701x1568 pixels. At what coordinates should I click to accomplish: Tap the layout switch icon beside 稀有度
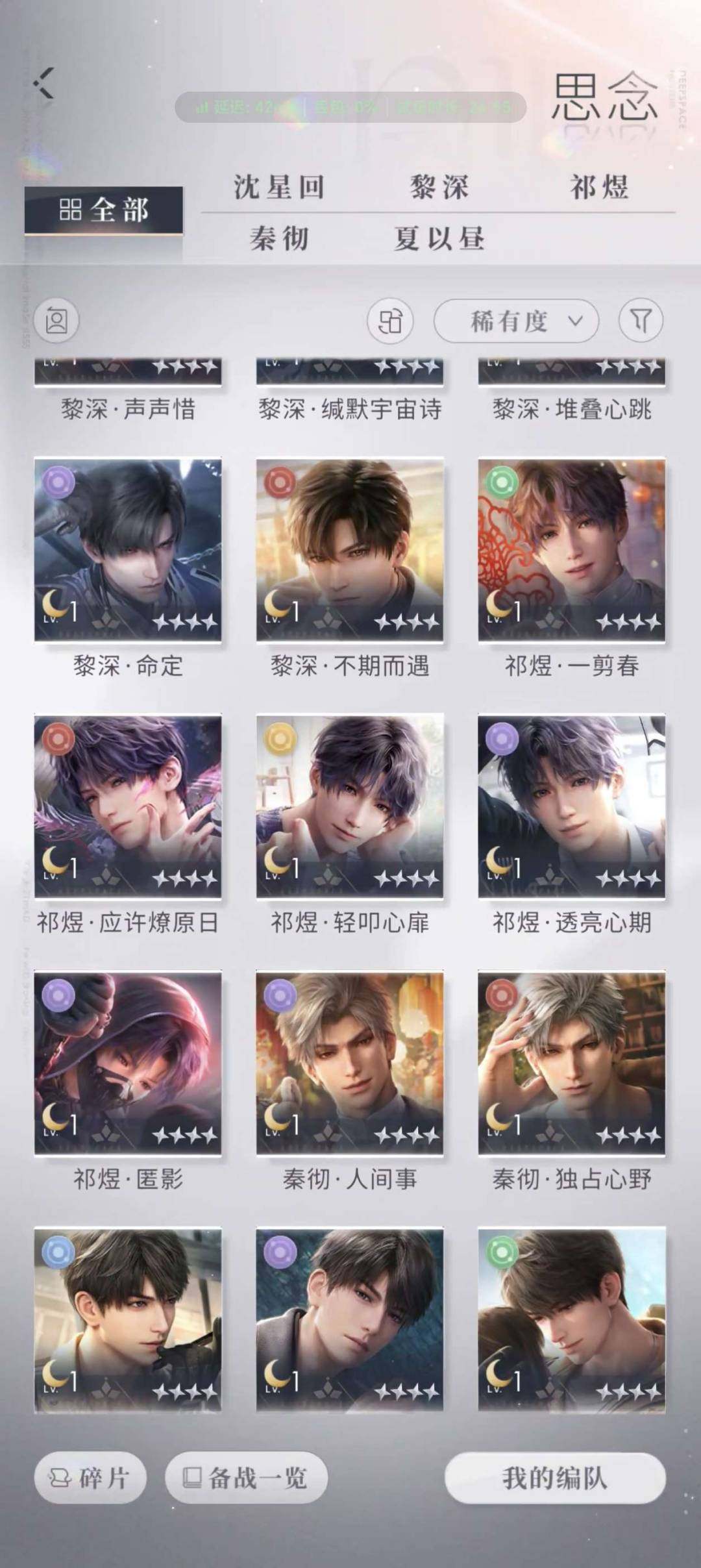coord(390,321)
